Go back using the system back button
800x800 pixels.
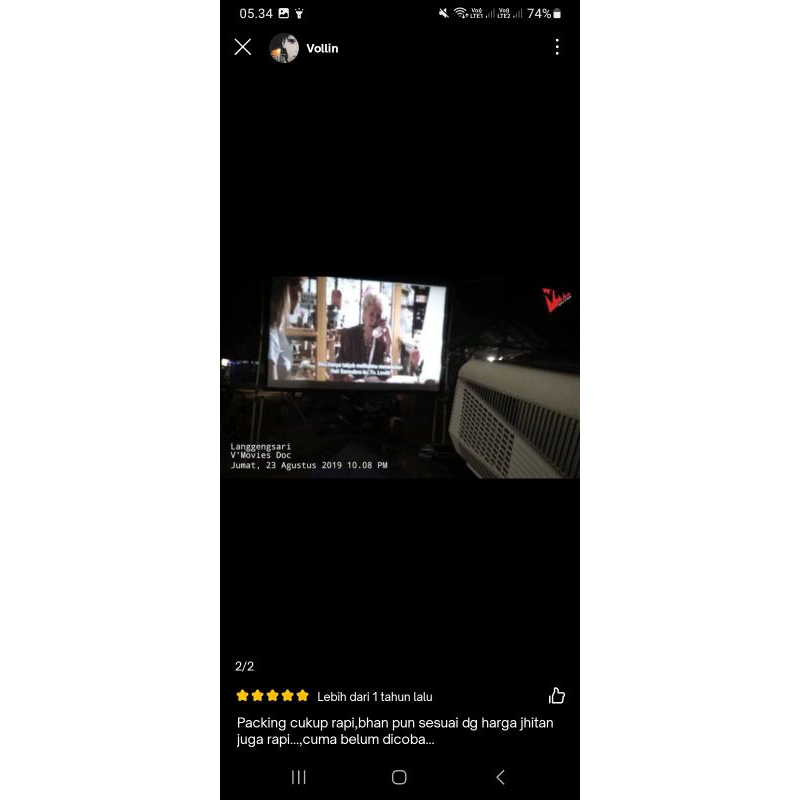501,777
